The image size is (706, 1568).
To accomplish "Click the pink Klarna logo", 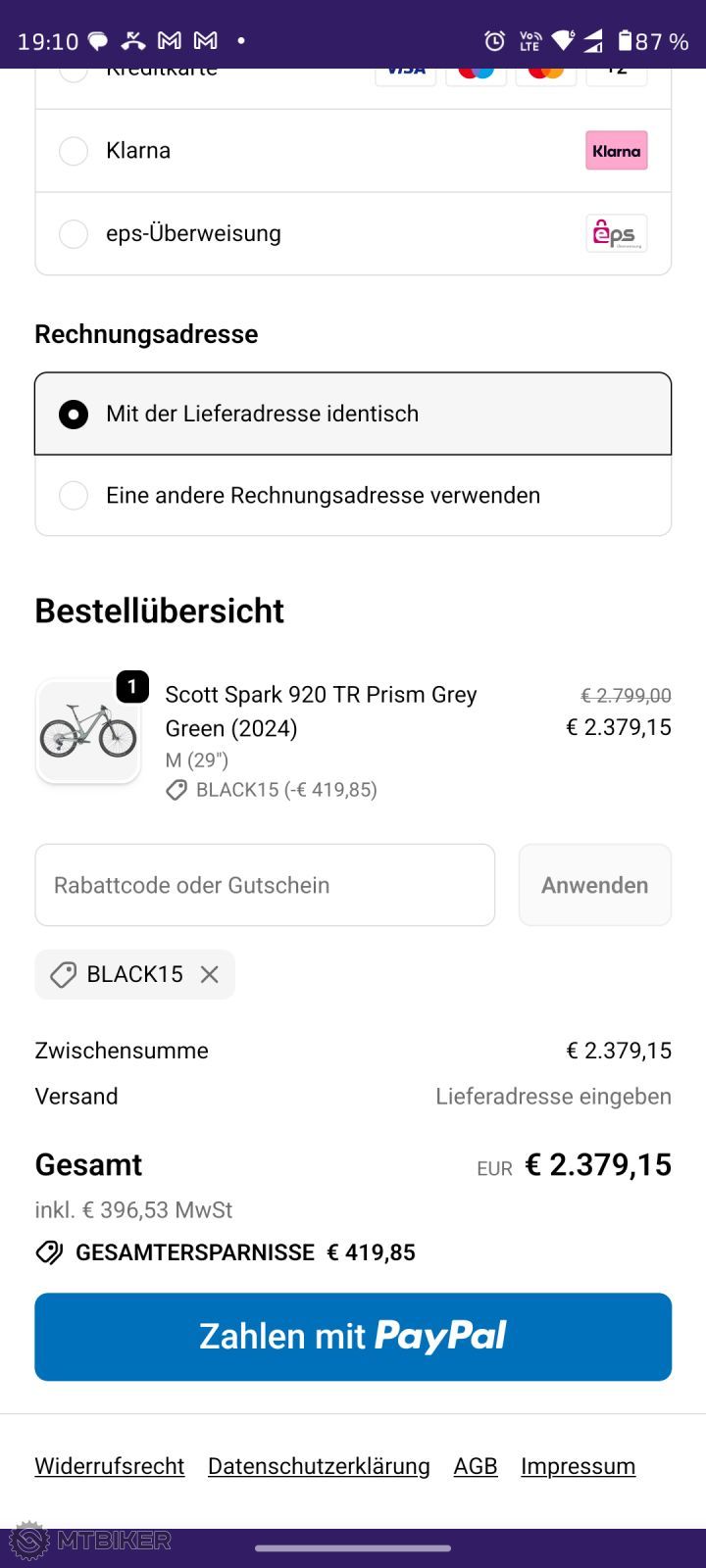I will pos(616,150).
